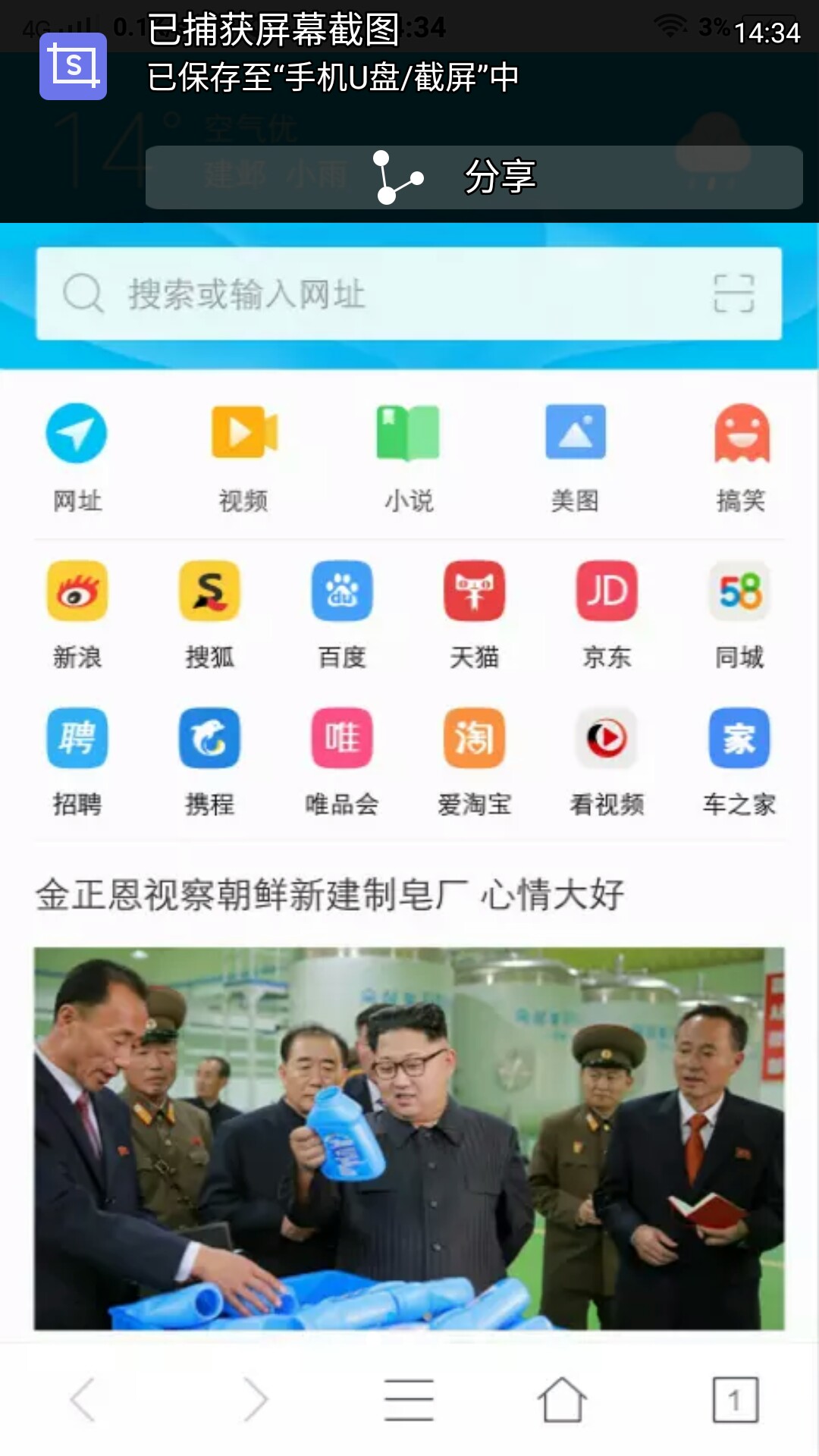Open the news article about 金正恩视察朝鲜新建制皂厂
The height and width of the screenshot is (1456, 819).
[331, 895]
